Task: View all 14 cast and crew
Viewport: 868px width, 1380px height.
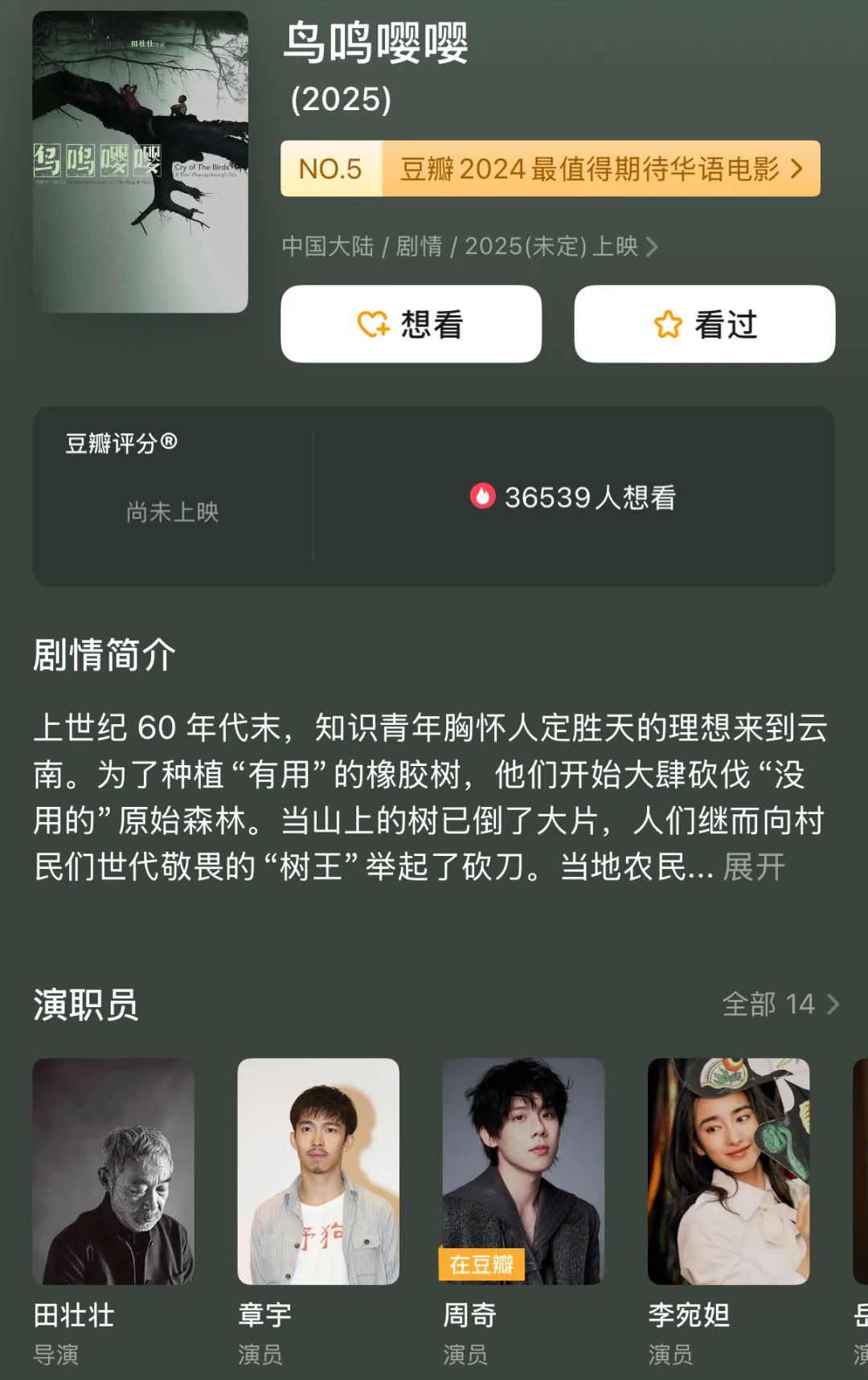Action: (x=780, y=1004)
